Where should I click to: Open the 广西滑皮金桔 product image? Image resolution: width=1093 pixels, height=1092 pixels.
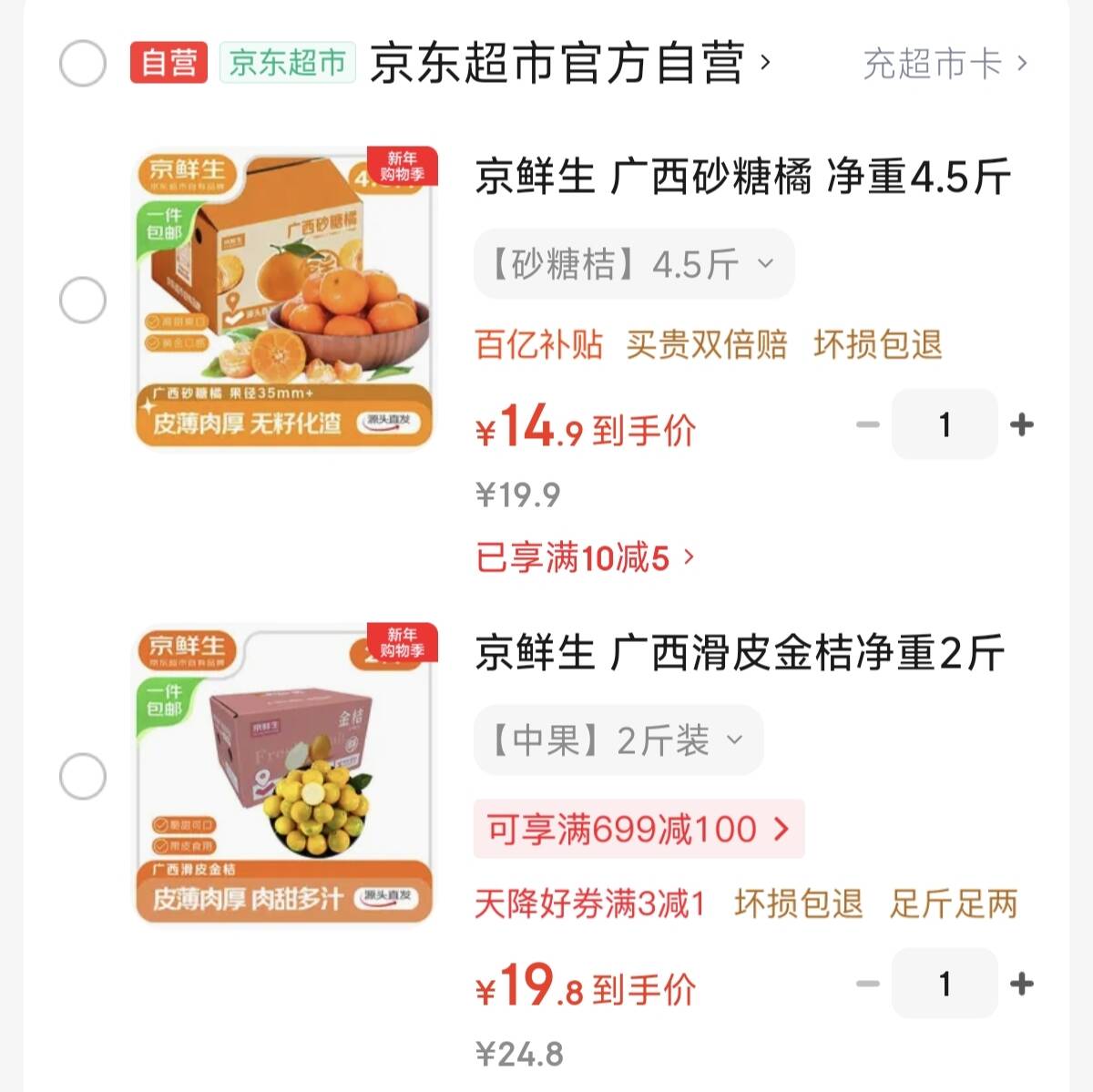tap(286, 773)
